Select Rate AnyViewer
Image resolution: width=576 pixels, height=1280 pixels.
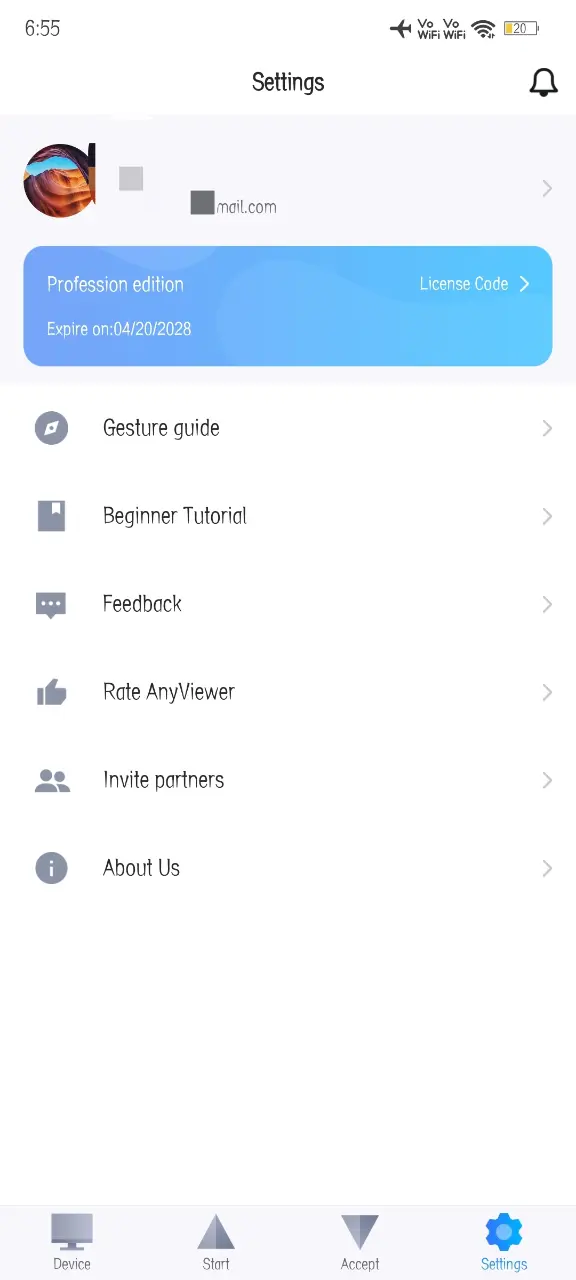(x=288, y=692)
